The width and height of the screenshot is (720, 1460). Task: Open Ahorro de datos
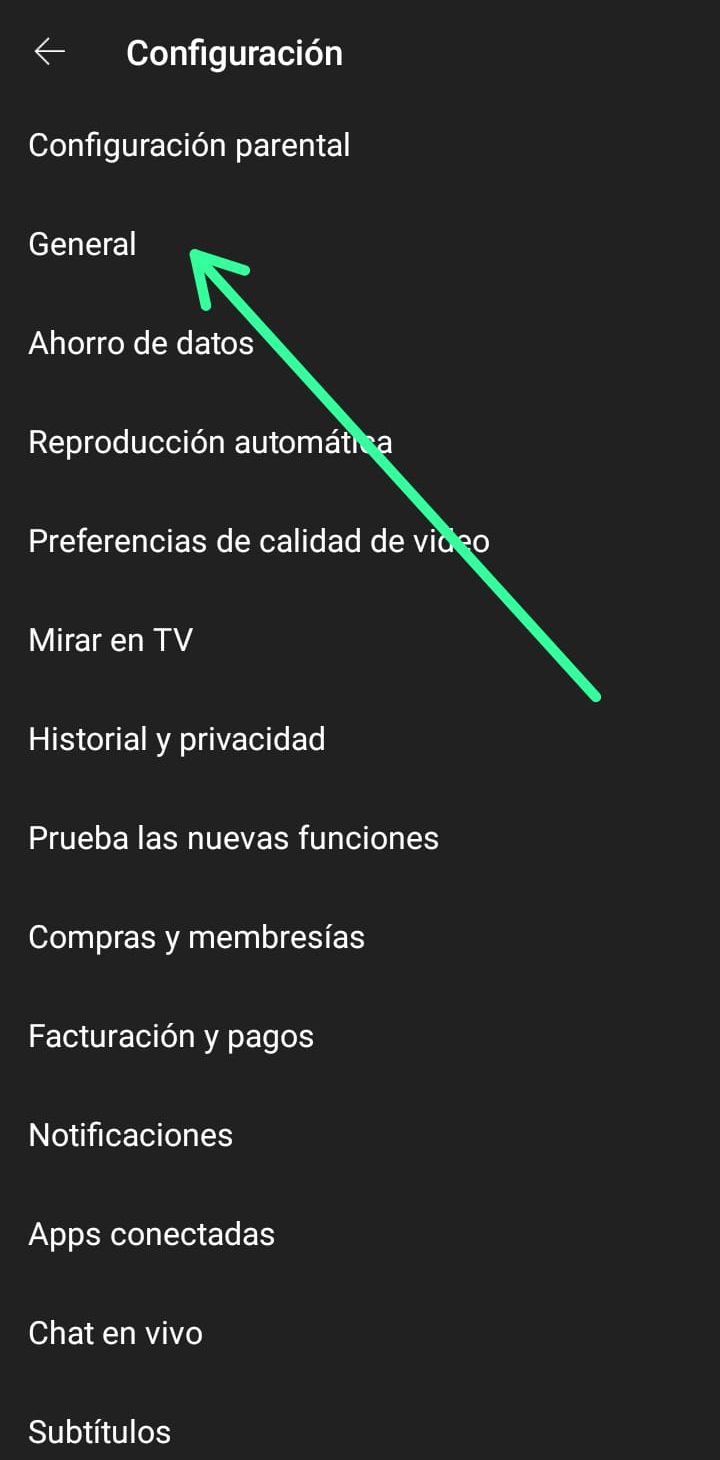tap(141, 343)
